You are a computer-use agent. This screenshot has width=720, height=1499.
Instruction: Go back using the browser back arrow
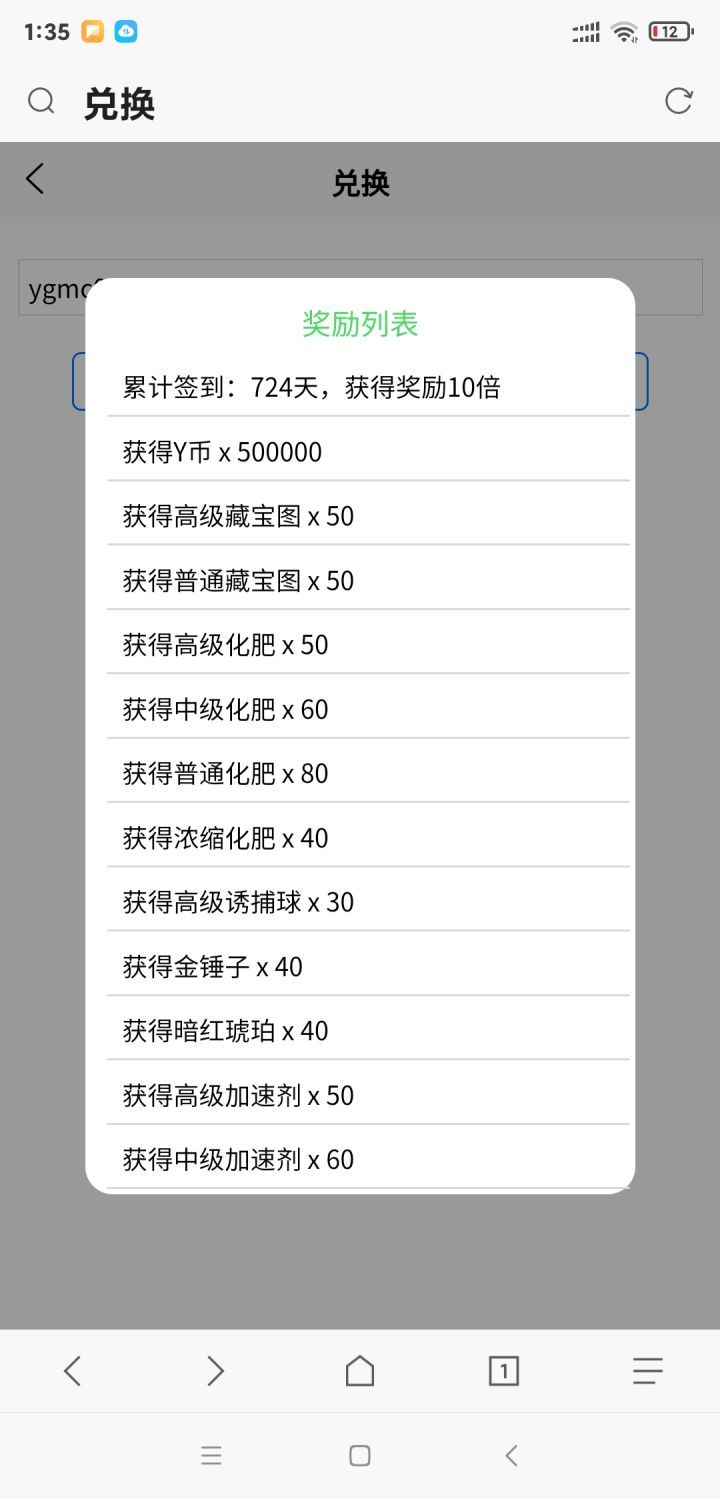(x=72, y=1370)
